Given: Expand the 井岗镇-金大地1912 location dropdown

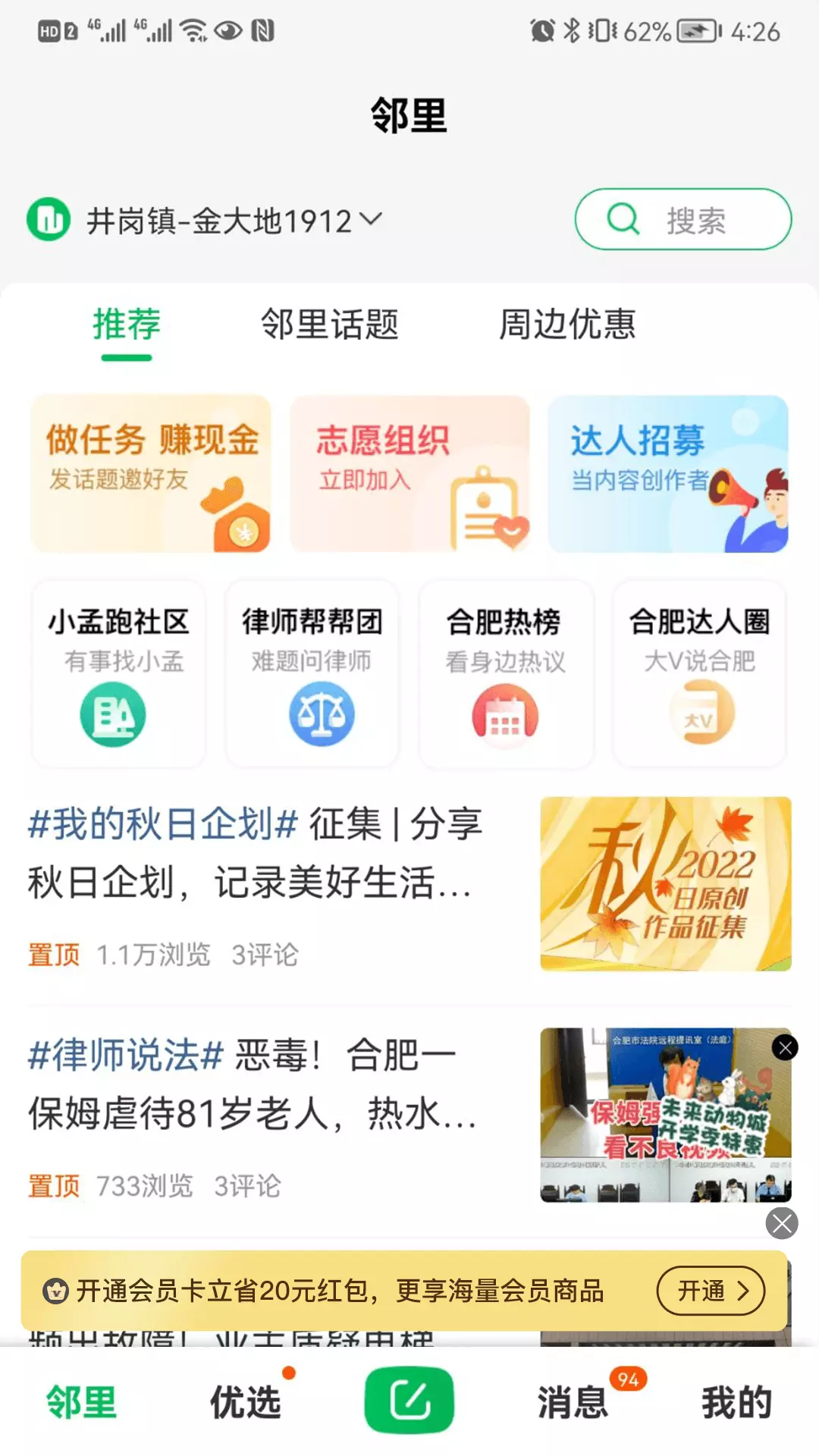Looking at the screenshot, I should [x=205, y=221].
